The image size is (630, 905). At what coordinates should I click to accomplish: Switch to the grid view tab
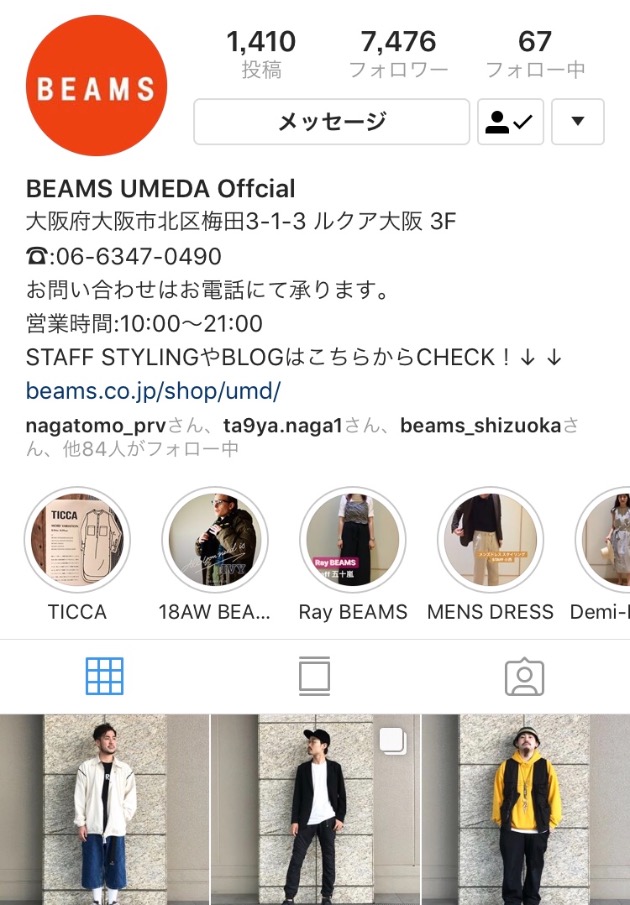click(104, 677)
